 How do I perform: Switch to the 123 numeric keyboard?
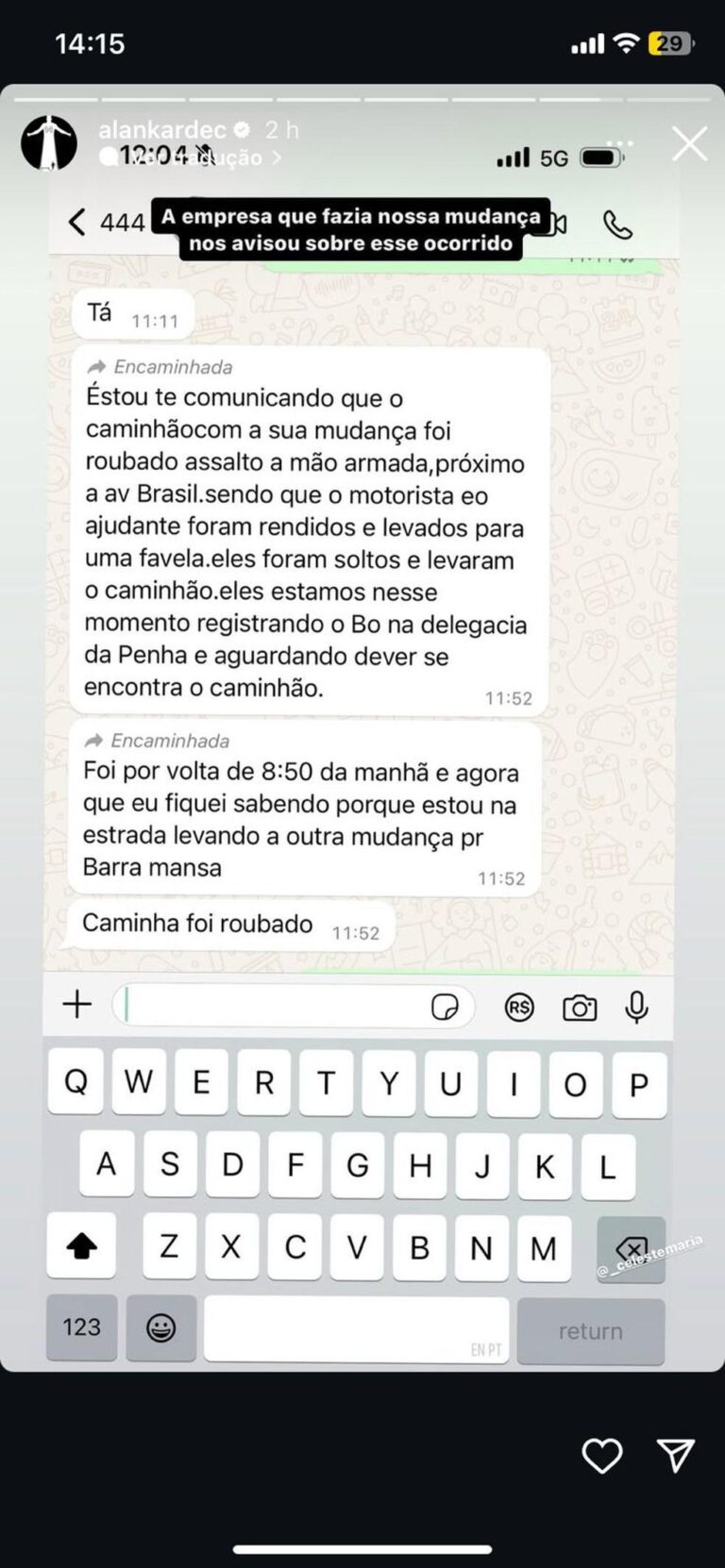point(81,1326)
